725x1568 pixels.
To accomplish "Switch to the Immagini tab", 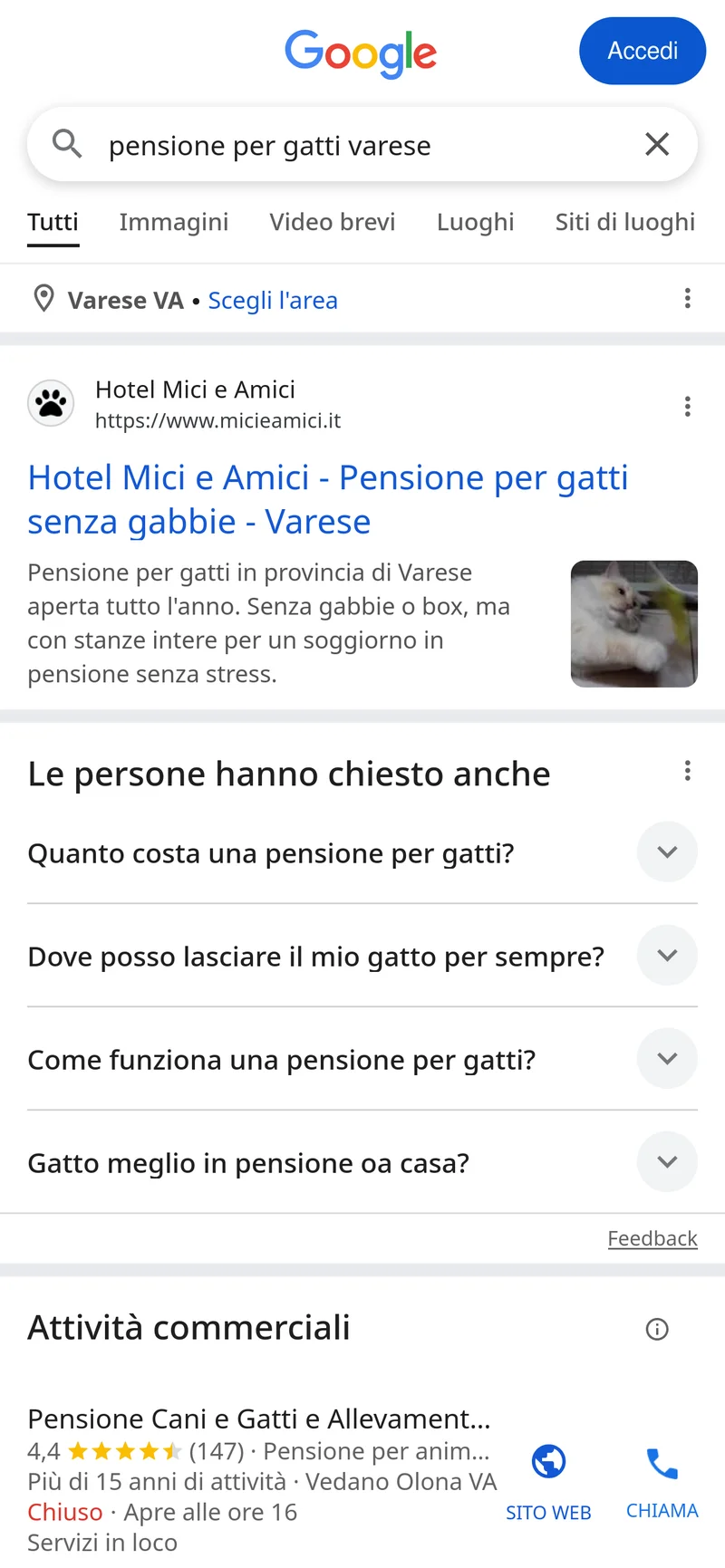I will (174, 222).
